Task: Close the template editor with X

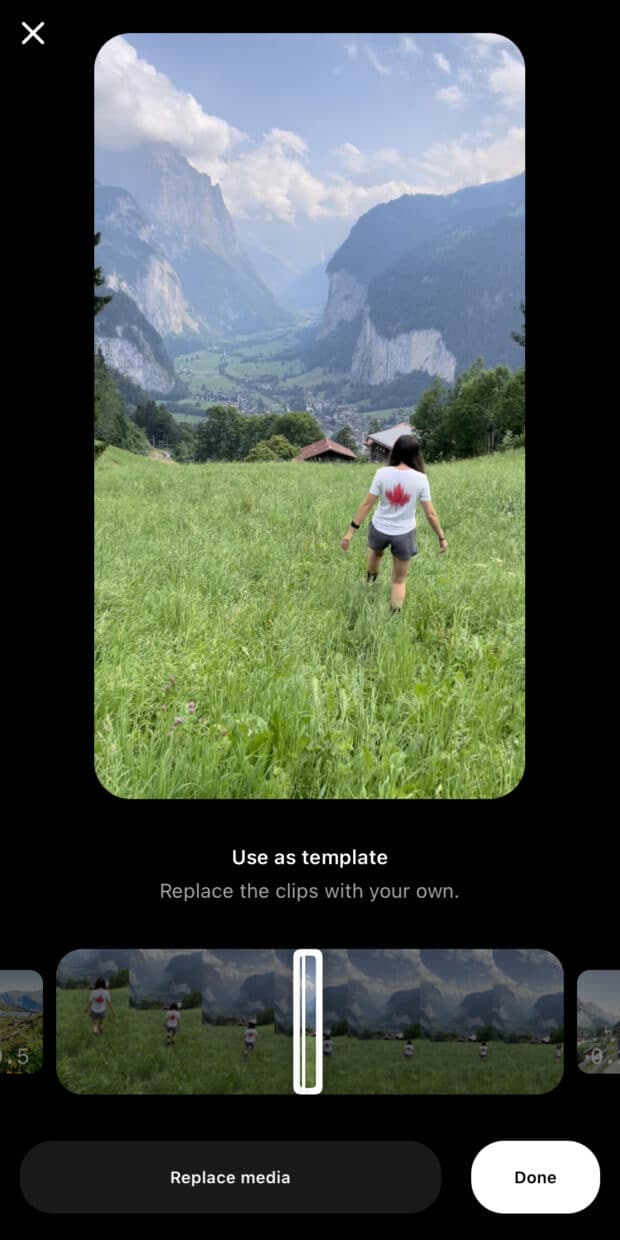Action: [33, 34]
